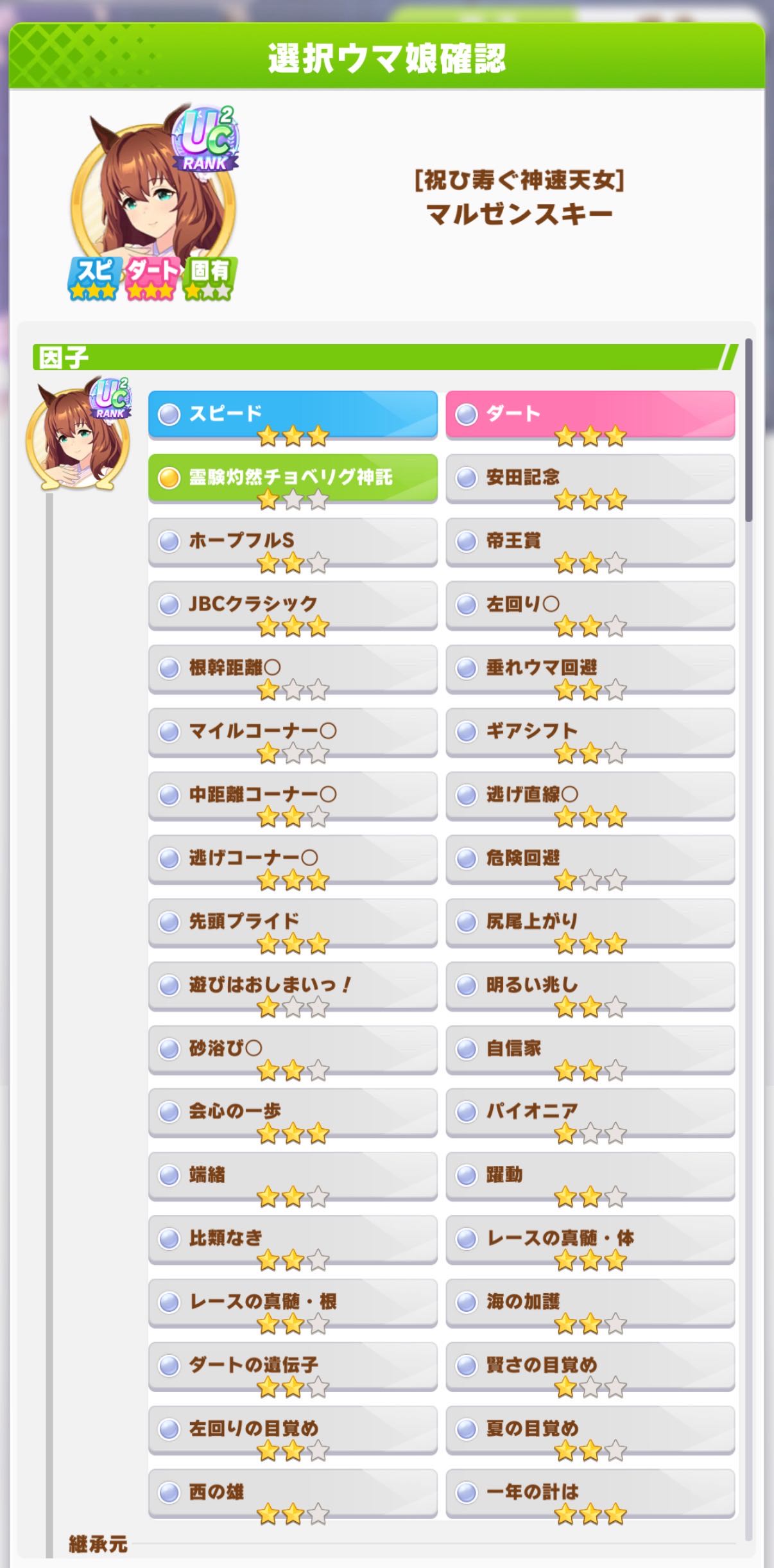Open the 尻尾上がり factor
774x1568 pixels.
click(x=590, y=921)
